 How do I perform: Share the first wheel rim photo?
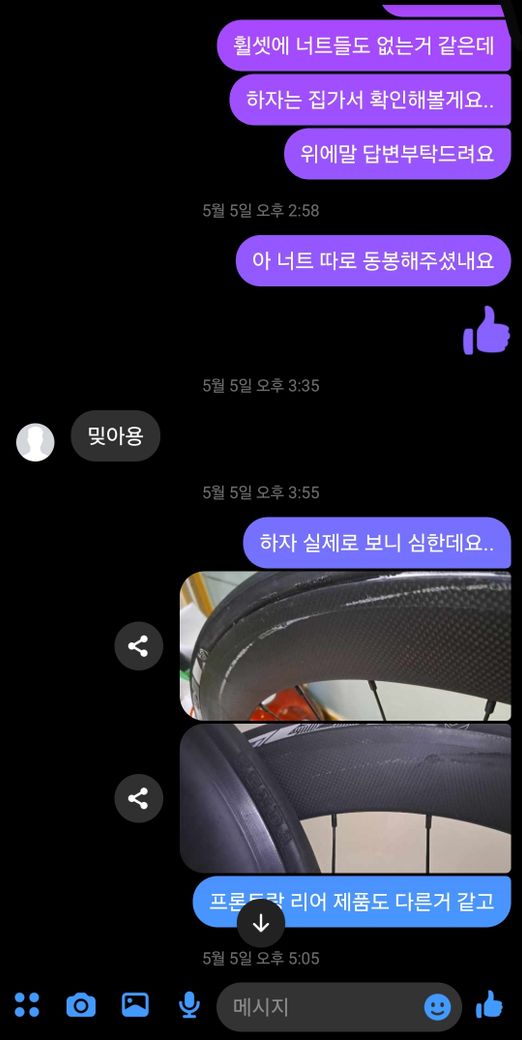(138, 645)
